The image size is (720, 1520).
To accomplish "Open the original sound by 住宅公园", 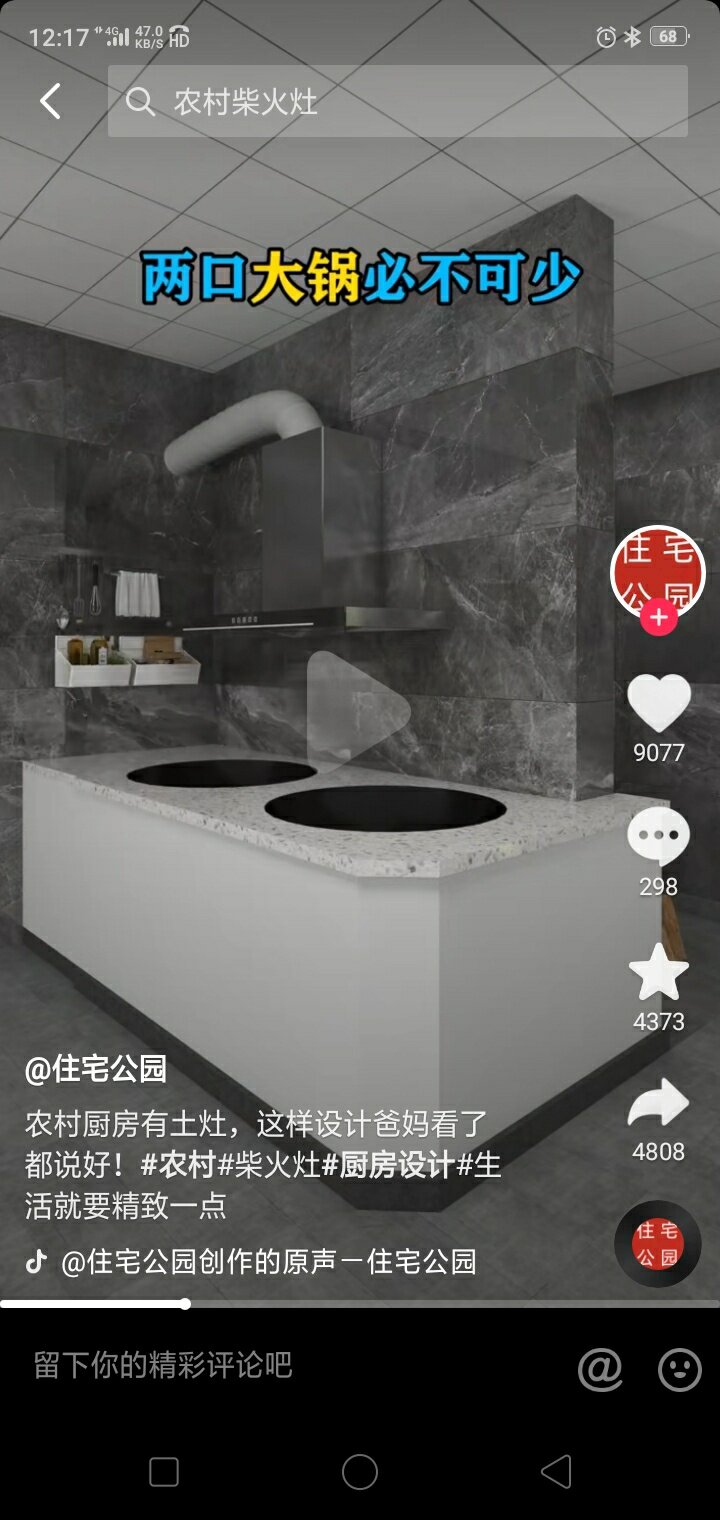I will point(268,1261).
